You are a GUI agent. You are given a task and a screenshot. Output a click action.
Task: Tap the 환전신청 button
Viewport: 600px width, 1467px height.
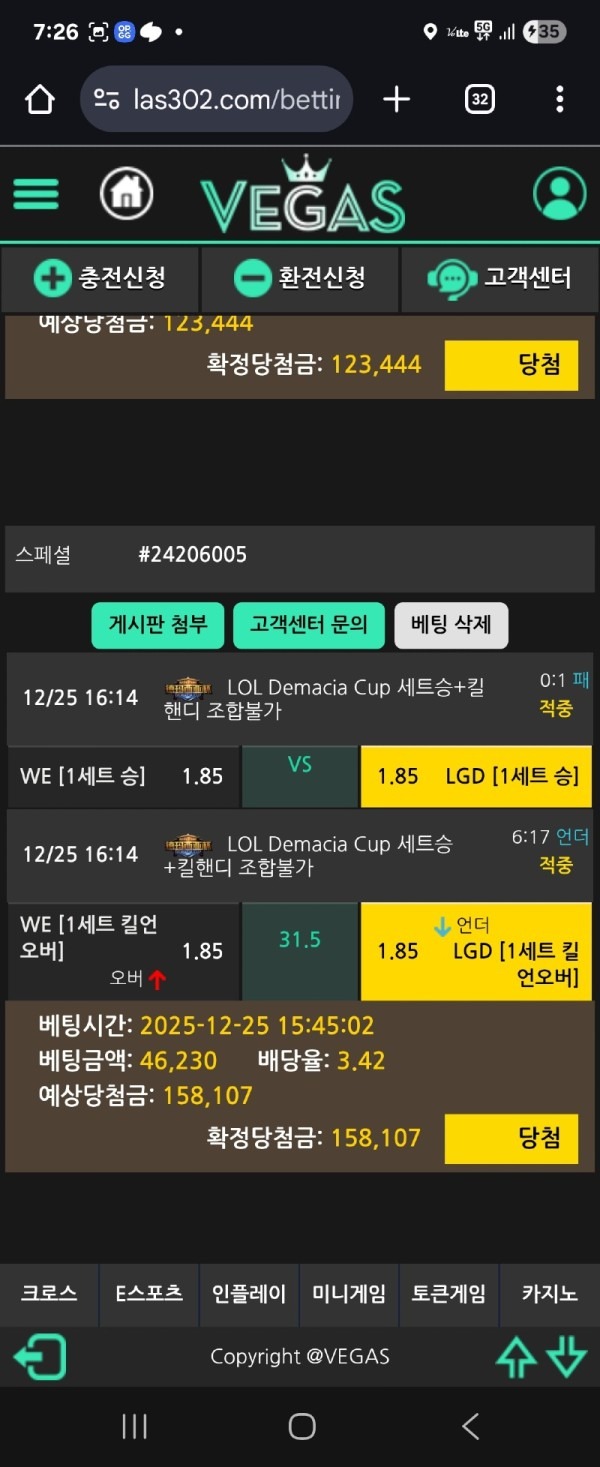point(300,278)
